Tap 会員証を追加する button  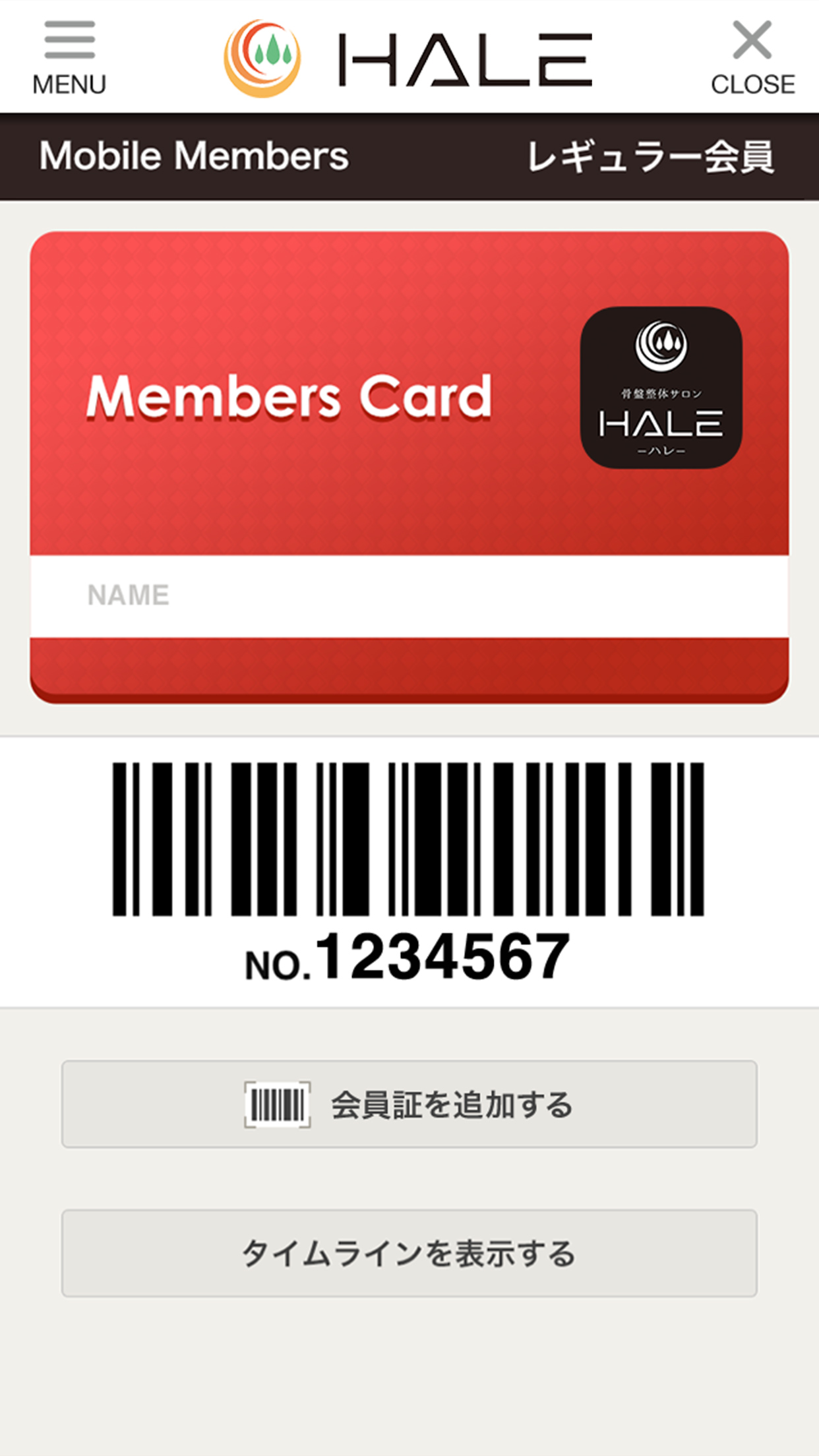coord(409,1105)
